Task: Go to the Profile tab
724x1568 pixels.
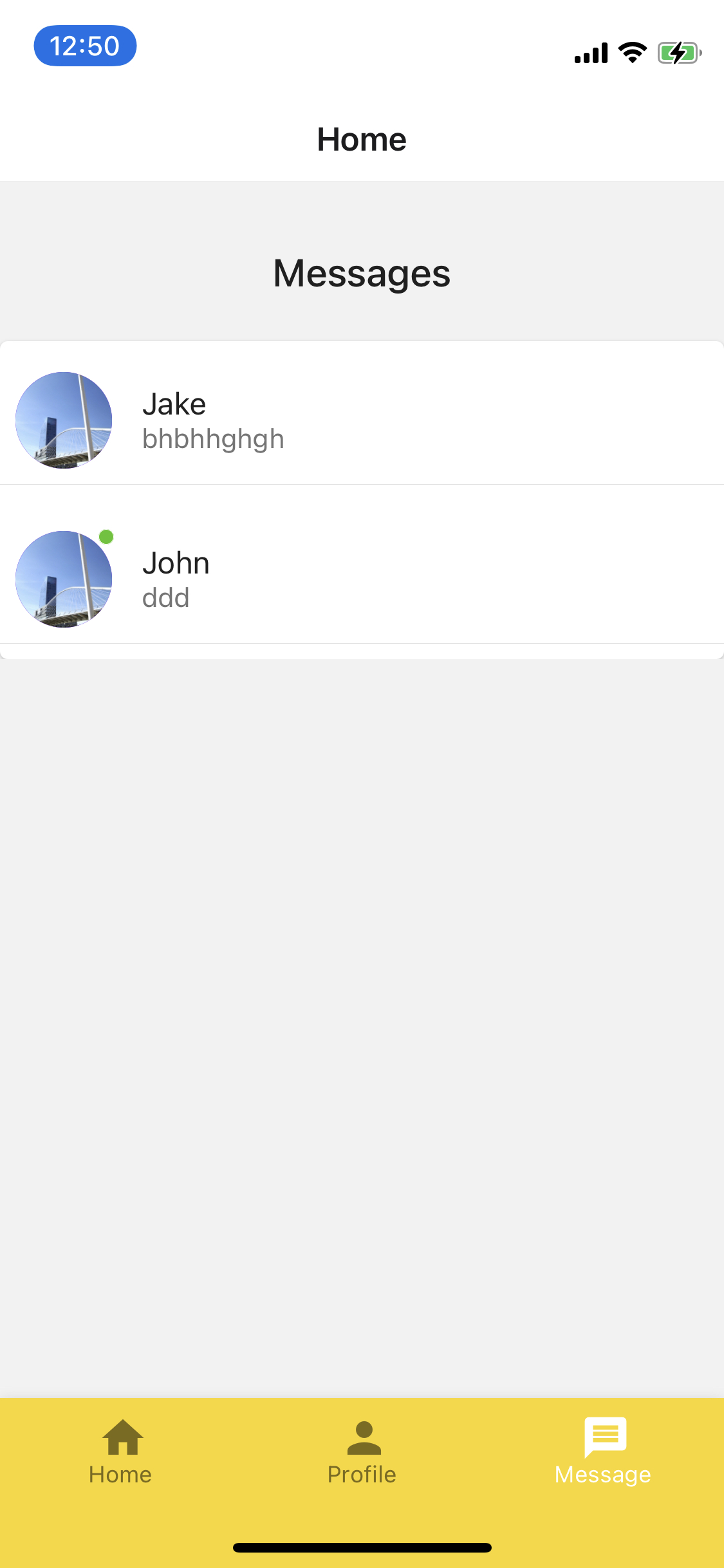Action: click(x=362, y=1452)
